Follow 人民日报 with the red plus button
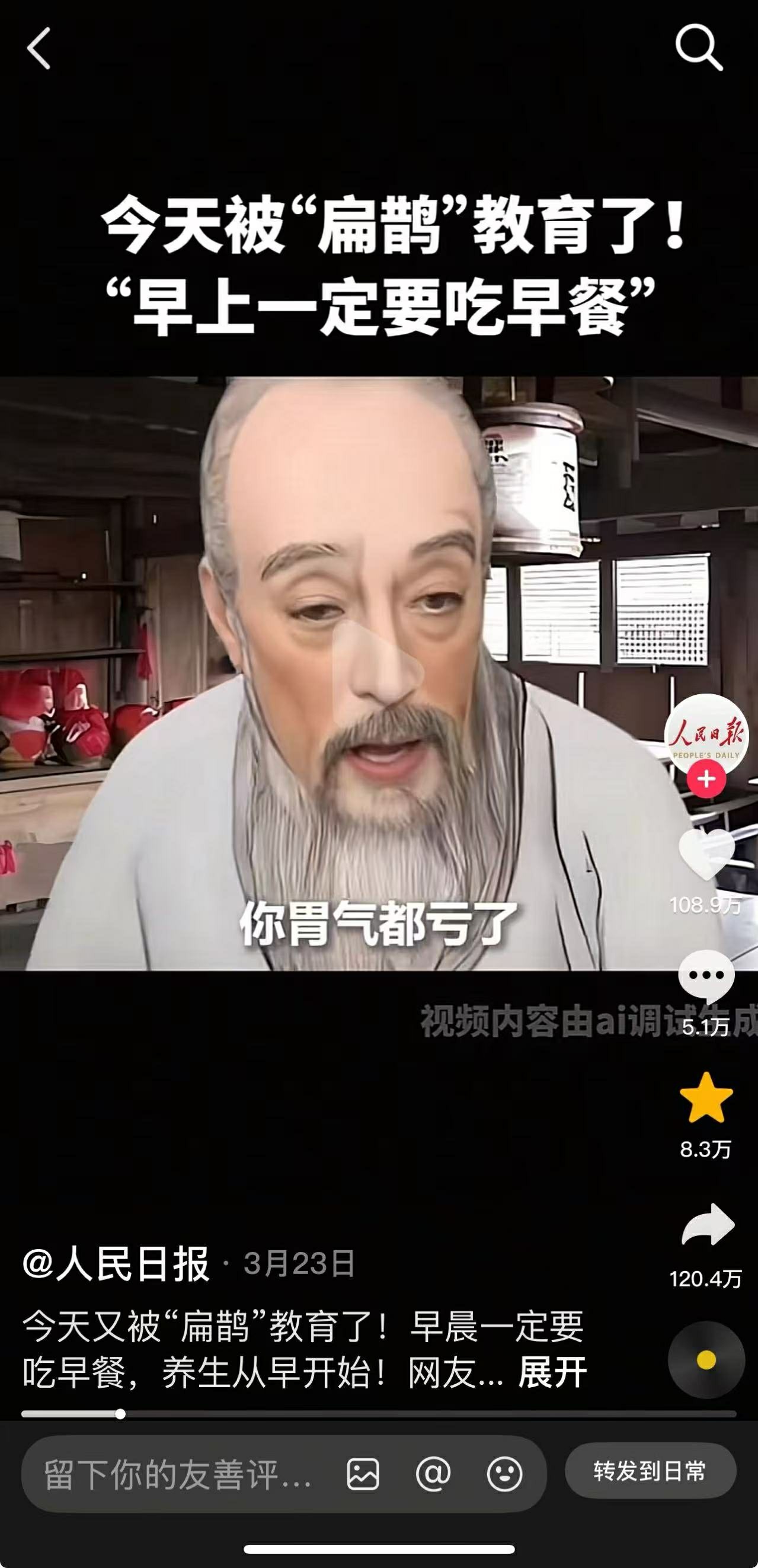Viewport: 758px width, 1568px height. click(x=706, y=779)
